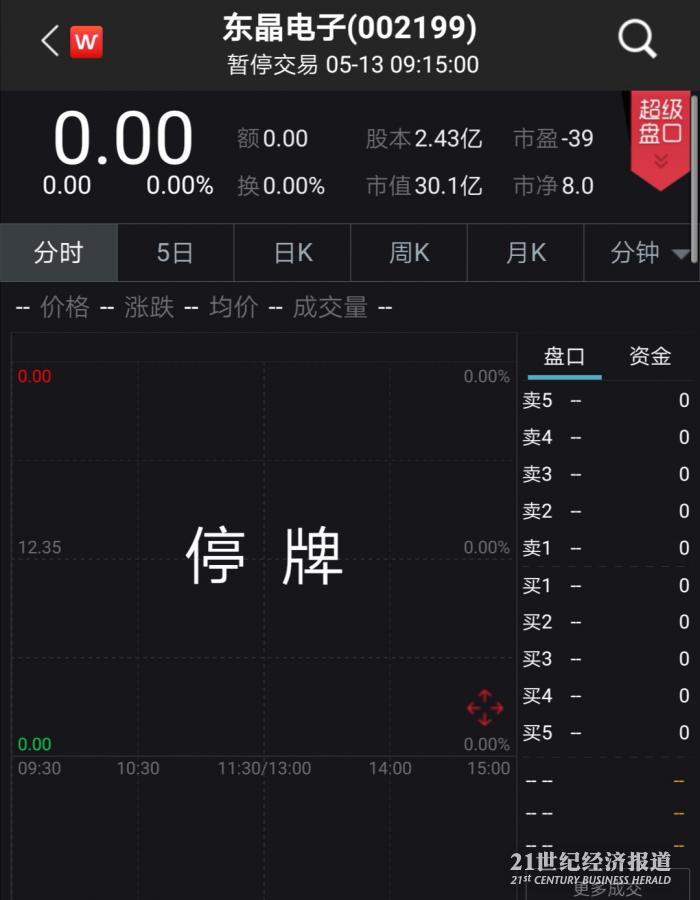Open 更多成交 for more trades
This screenshot has height=900, width=700.
[x=608, y=887]
